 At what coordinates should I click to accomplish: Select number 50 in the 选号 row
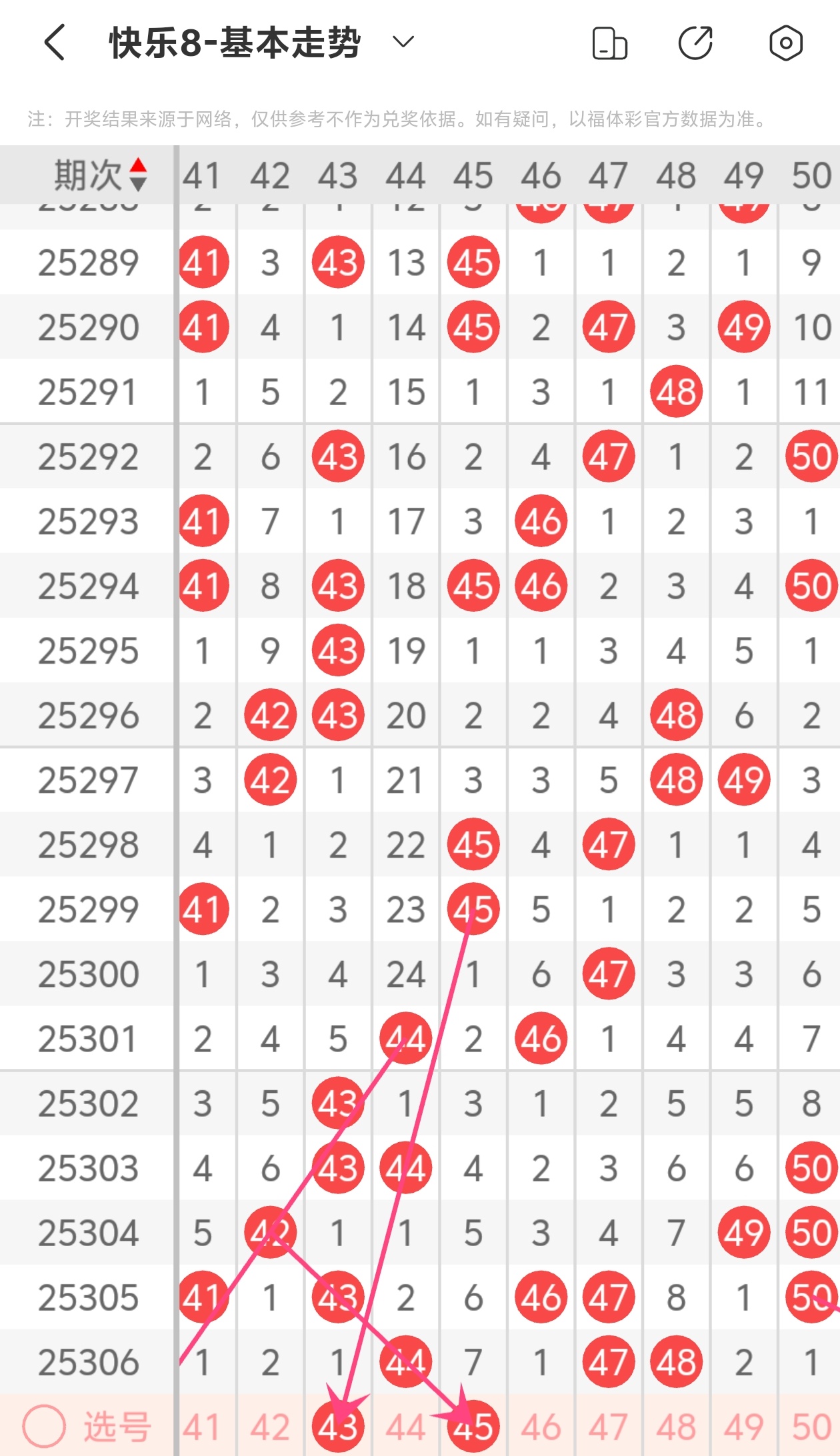tap(811, 1427)
